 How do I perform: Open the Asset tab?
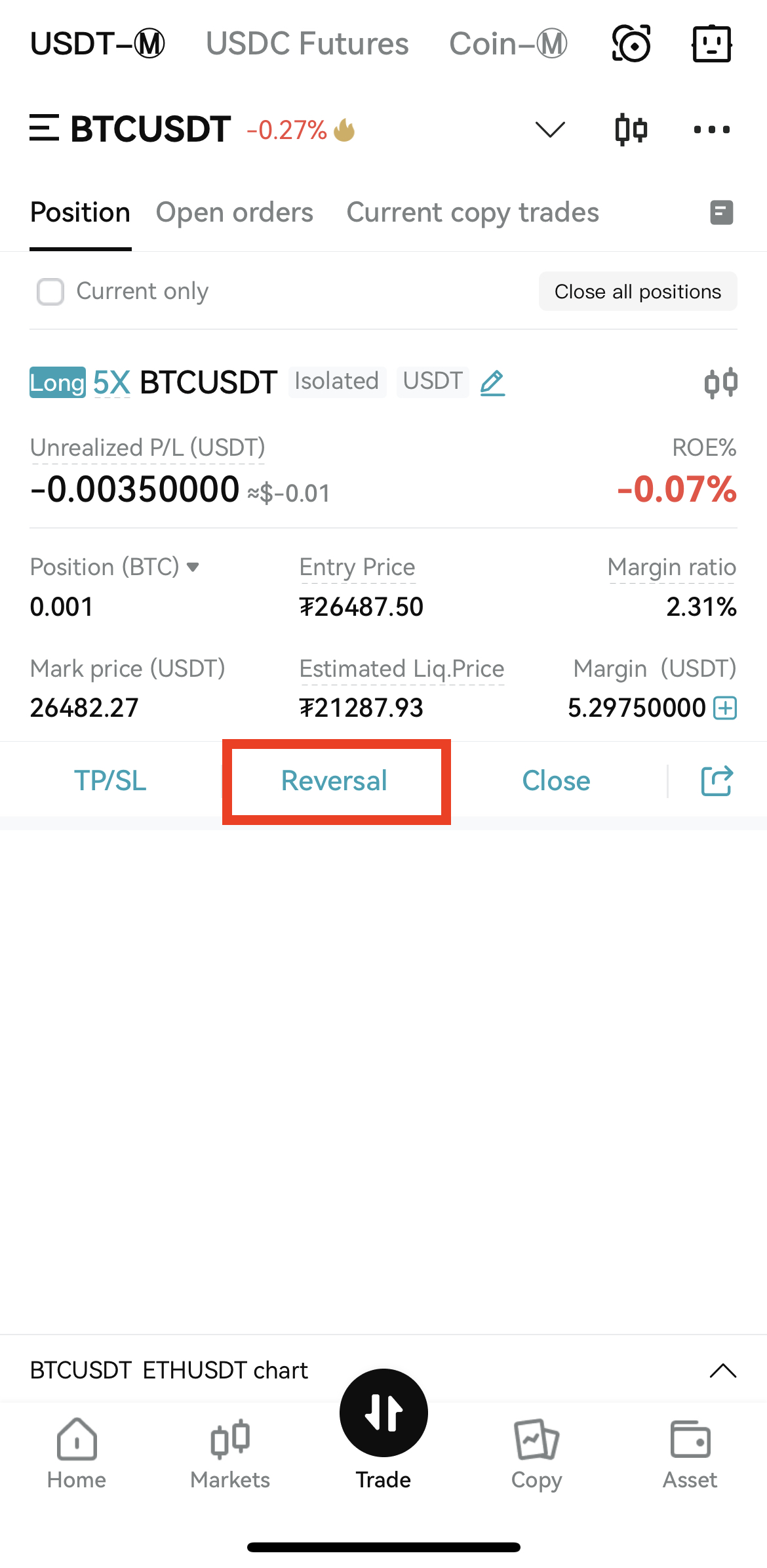click(x=690, y=1455)
